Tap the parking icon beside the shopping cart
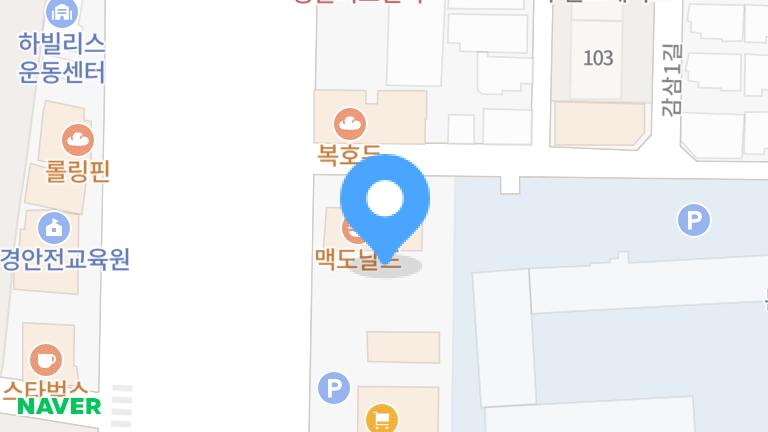The height and width of the screenshot is (432, 768). (333, 388)
